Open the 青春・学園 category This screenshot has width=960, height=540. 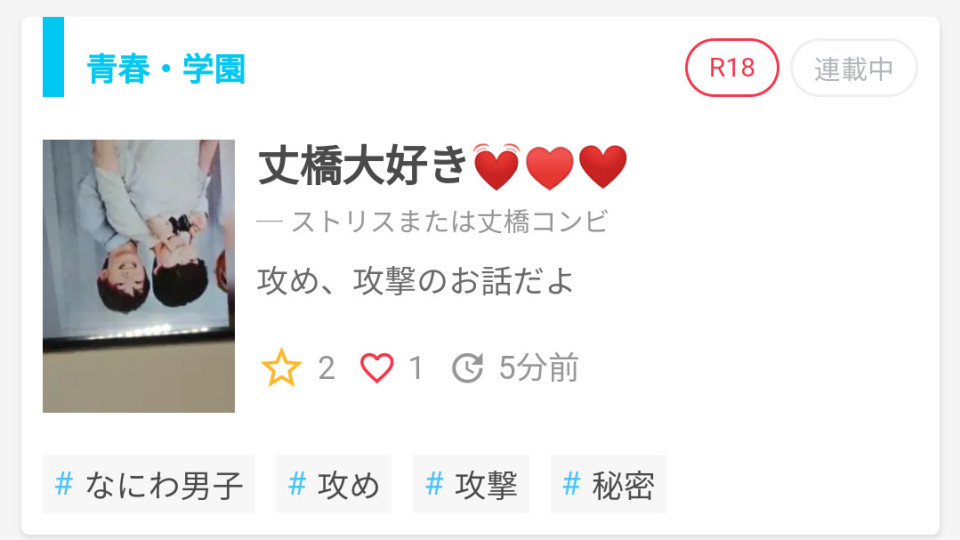pos(166,70)
